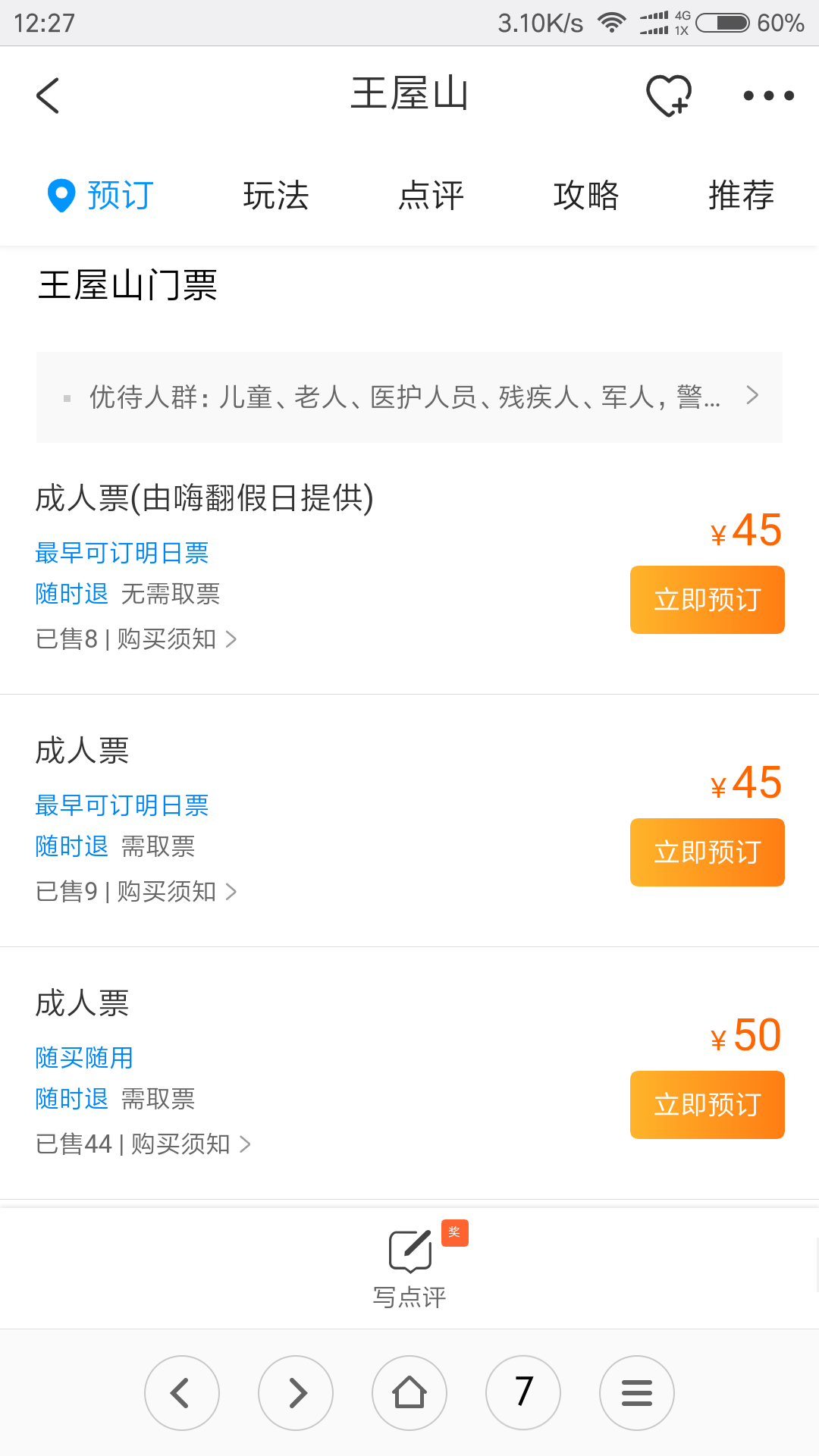
Task: Select the 预订 tab
Action: [101, 195]
